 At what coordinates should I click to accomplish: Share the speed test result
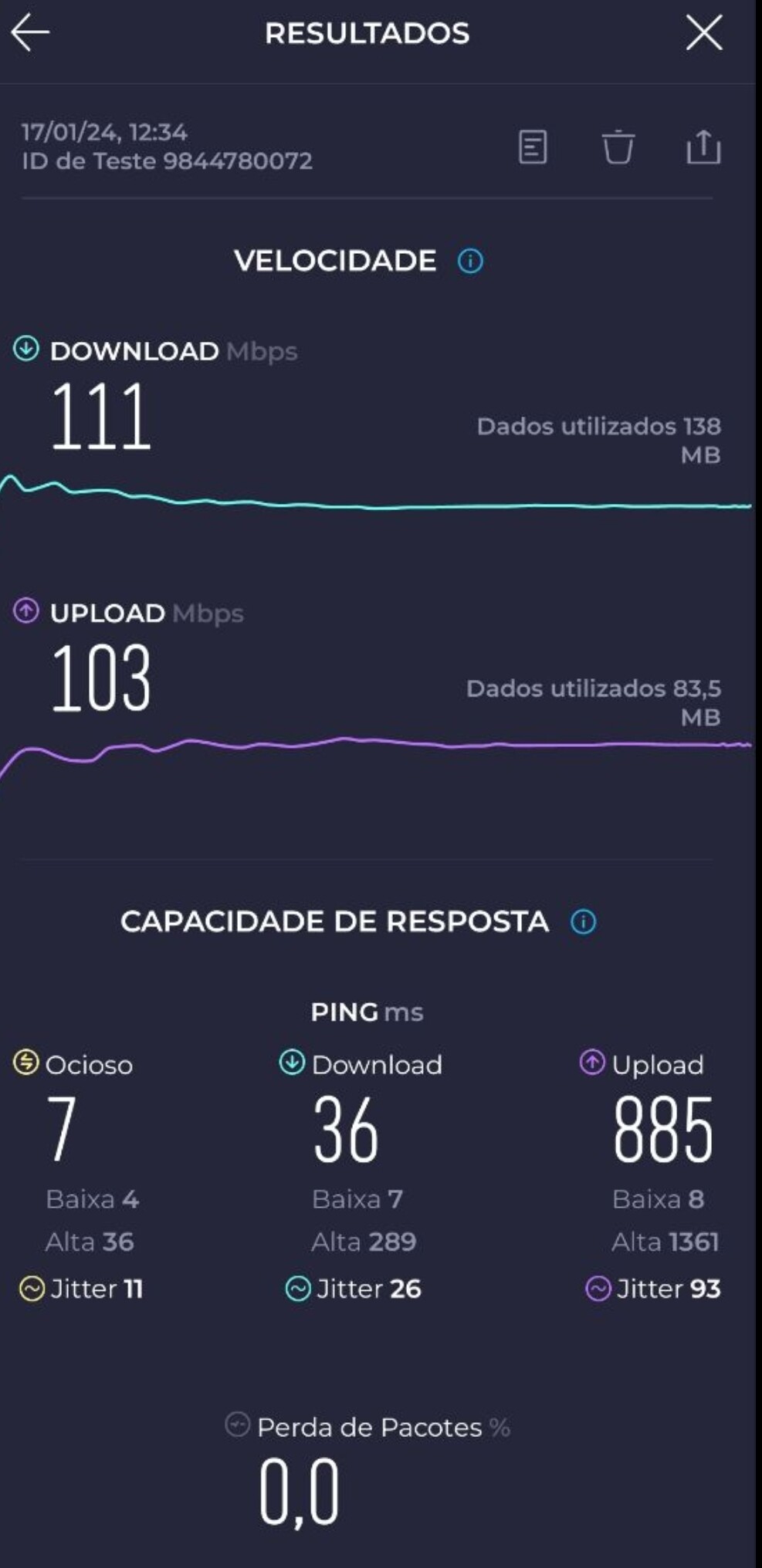pos(703,147)
